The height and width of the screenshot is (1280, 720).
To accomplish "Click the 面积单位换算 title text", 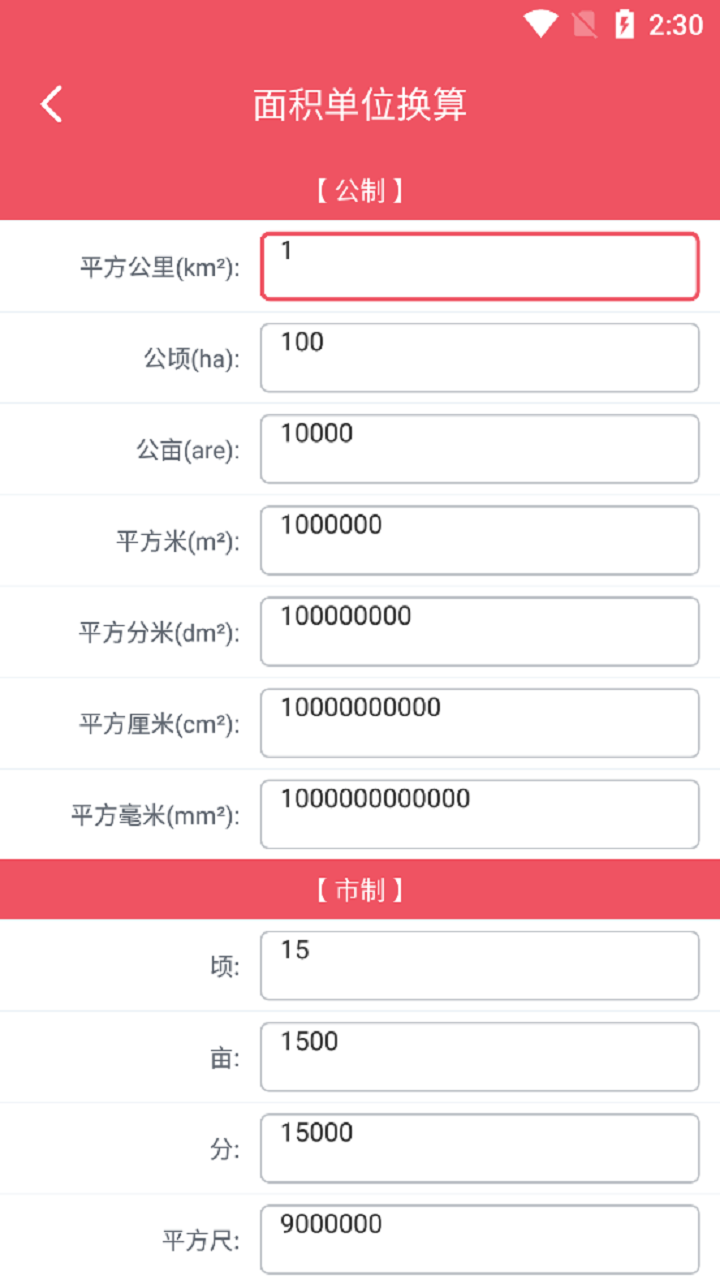I will pyautogui.click(x=360, y=103).
